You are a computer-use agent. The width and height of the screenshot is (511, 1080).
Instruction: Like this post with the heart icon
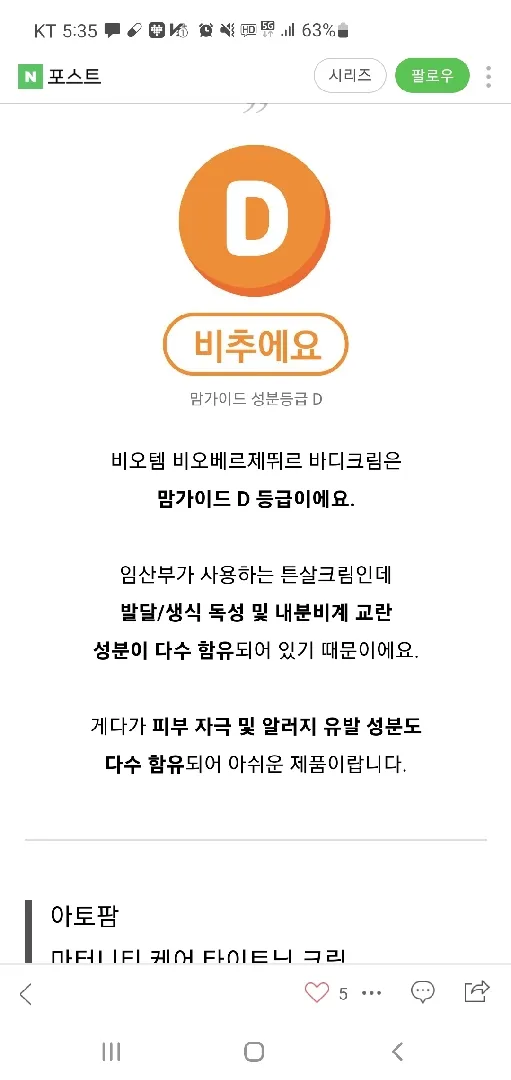(x=317, y=993)
